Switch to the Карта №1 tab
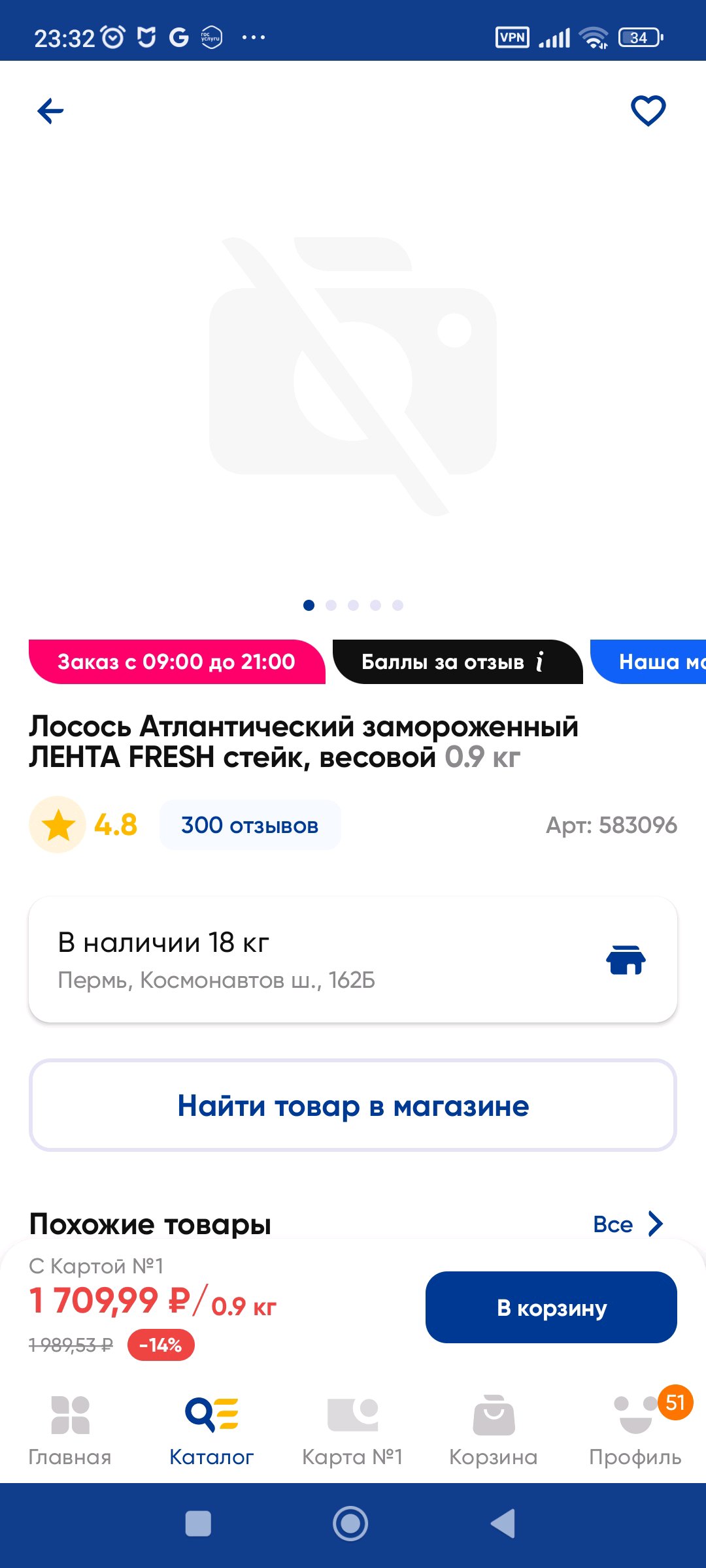Image resolution: width=706 pixels, height=1568 pixels. 352,1429
